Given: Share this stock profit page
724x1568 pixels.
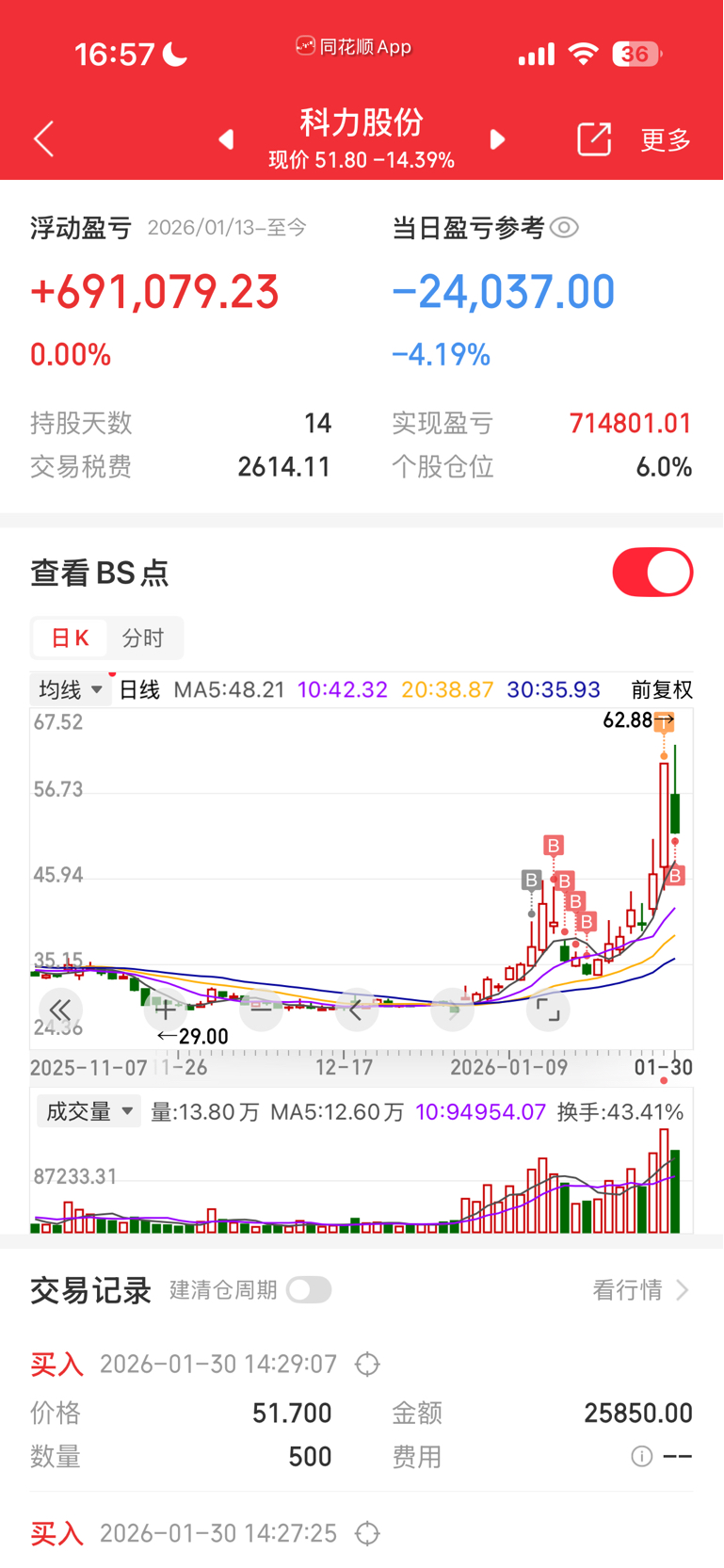Looking at the screenshot, I should point(594,139).
